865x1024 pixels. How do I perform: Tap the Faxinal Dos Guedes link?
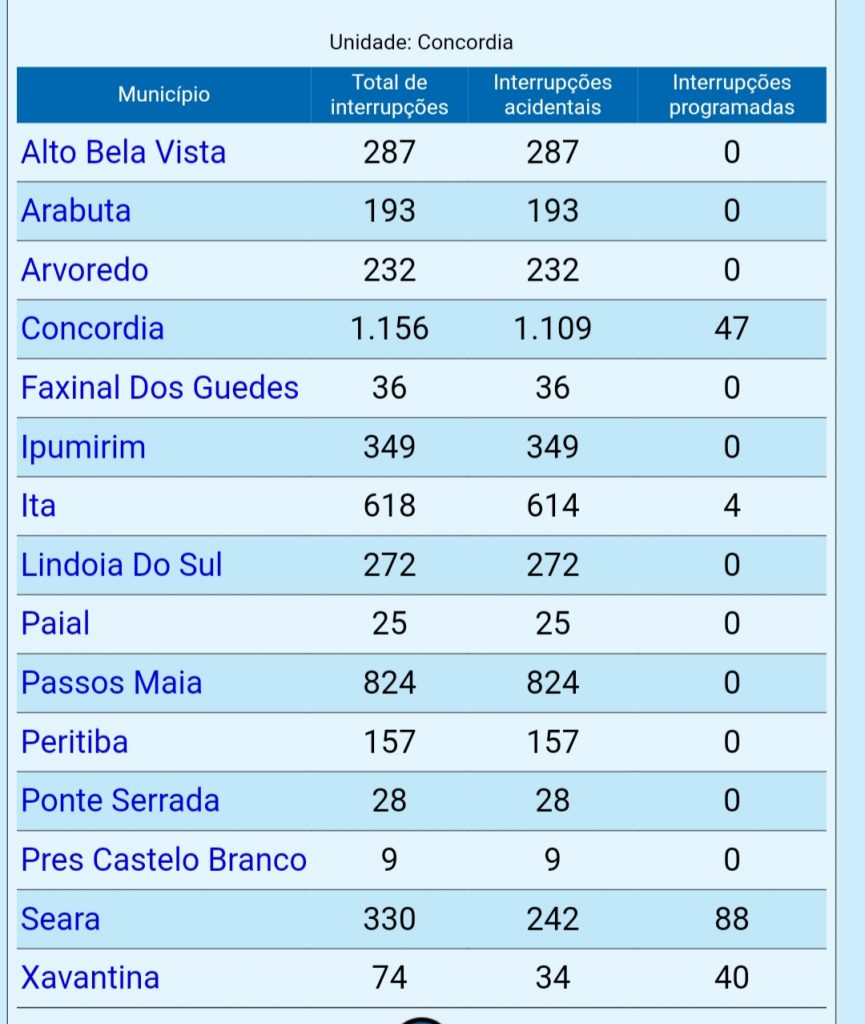[159, 388]
